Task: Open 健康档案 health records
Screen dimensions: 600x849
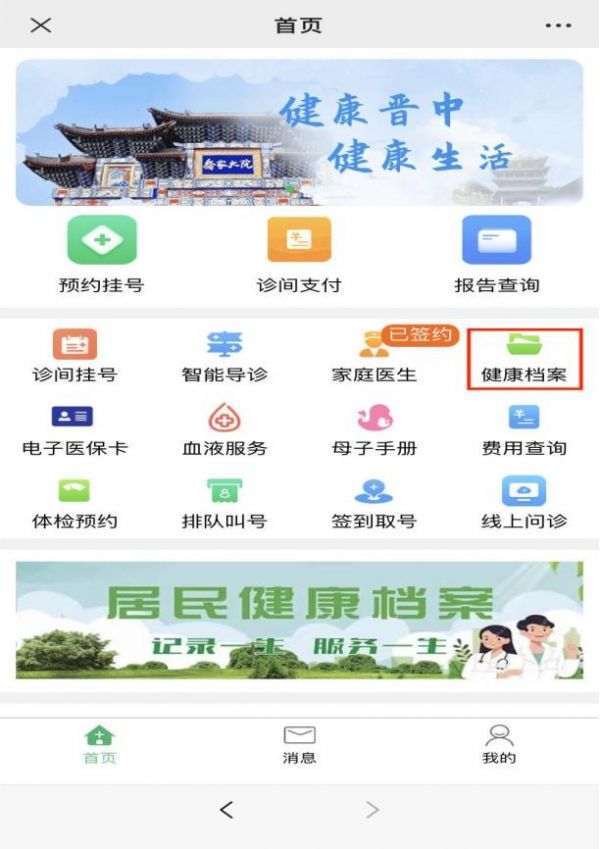Action: point(524,357)
